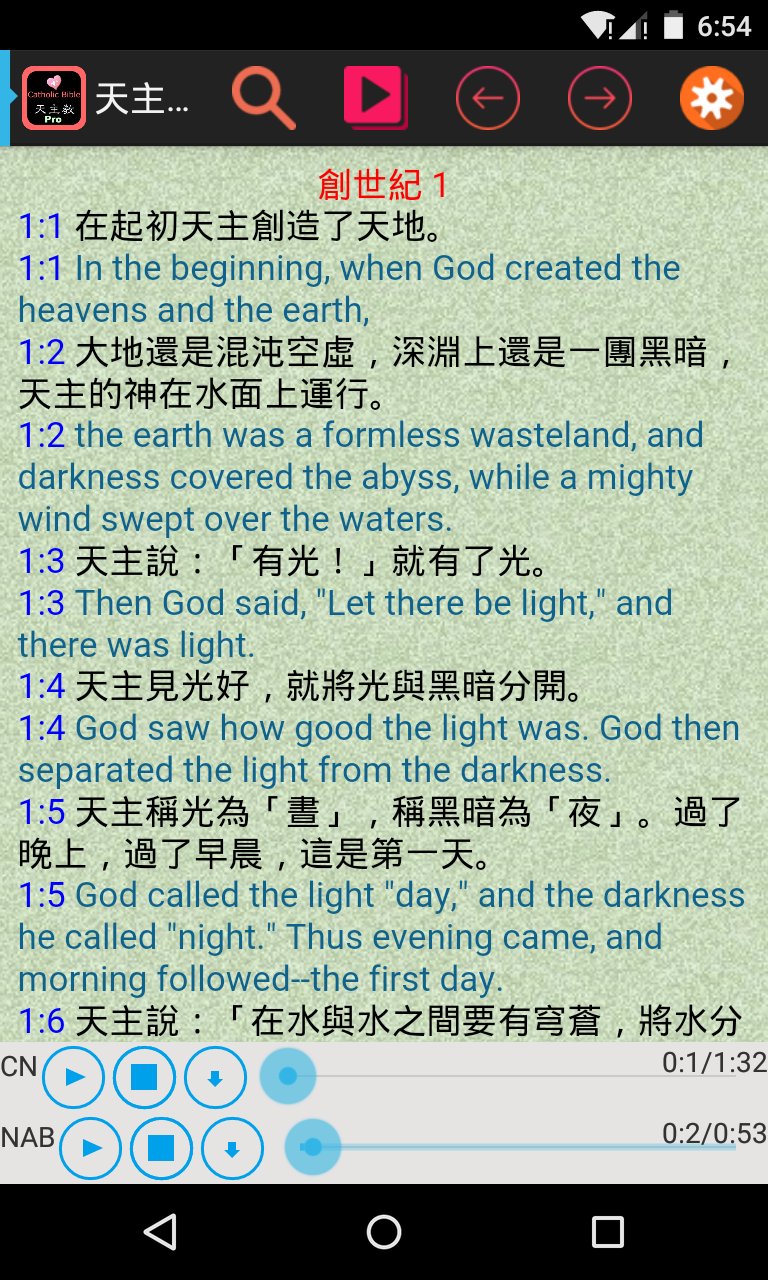Stop the CN audio track
Viewport: 768px width, 1280px height.
pos(145,1077)
